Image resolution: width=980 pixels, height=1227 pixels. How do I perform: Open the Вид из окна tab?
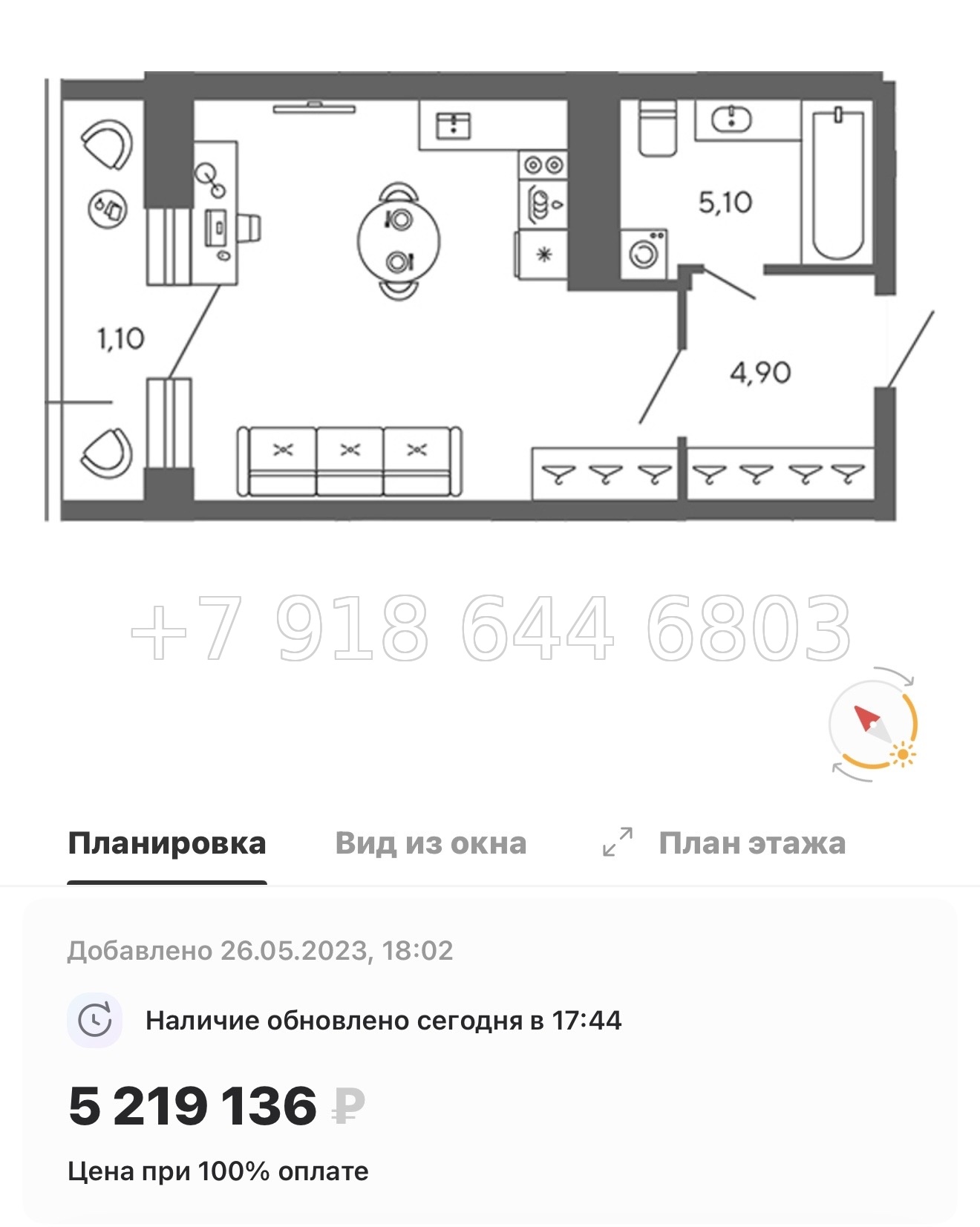(x=431, y=842)
